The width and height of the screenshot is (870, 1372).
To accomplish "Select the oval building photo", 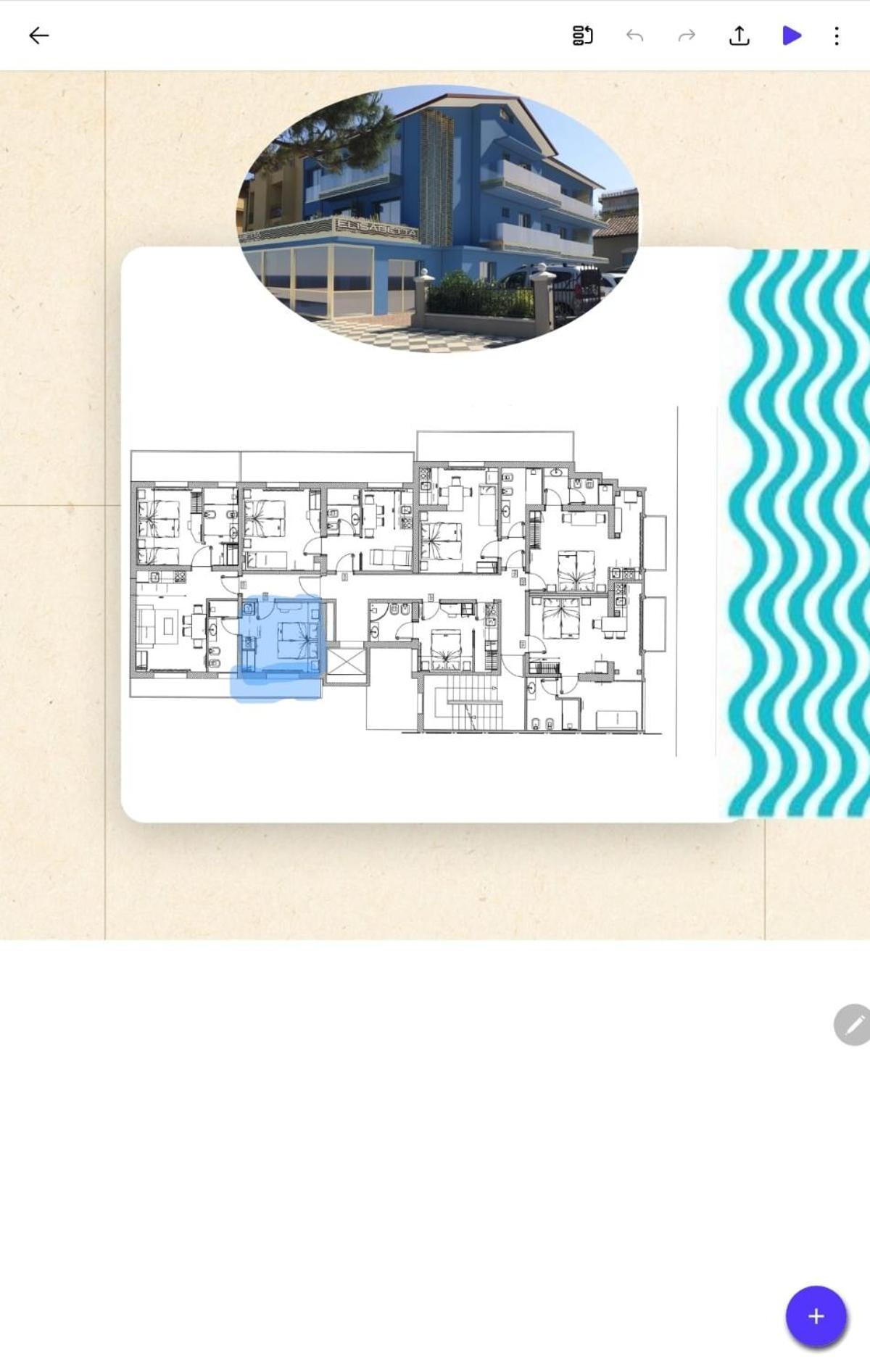I will [438, 217].
